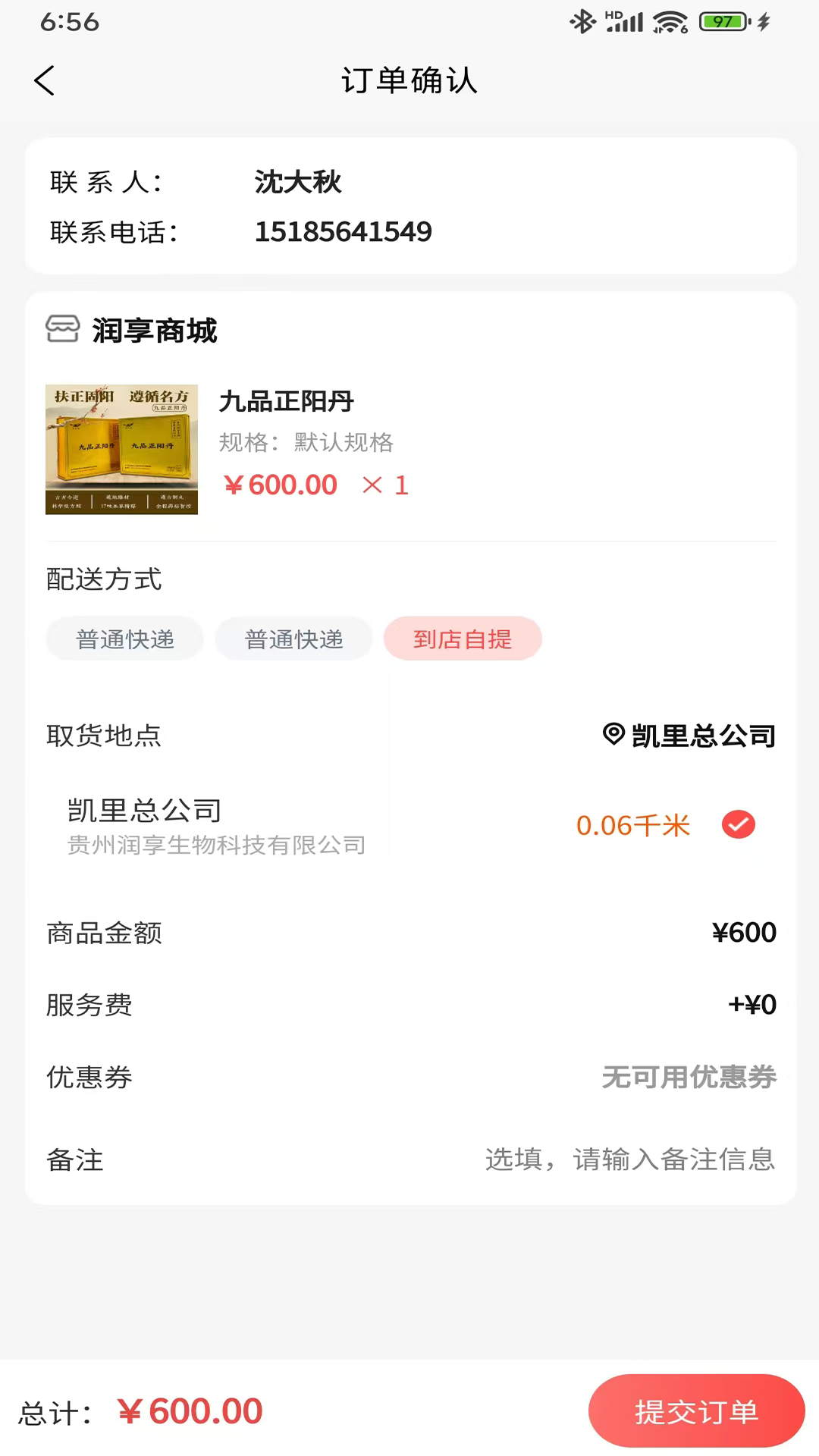Submit the order with 提交订单
Viewport: 819px width, 1456px height.
[x=695, y=1411]
